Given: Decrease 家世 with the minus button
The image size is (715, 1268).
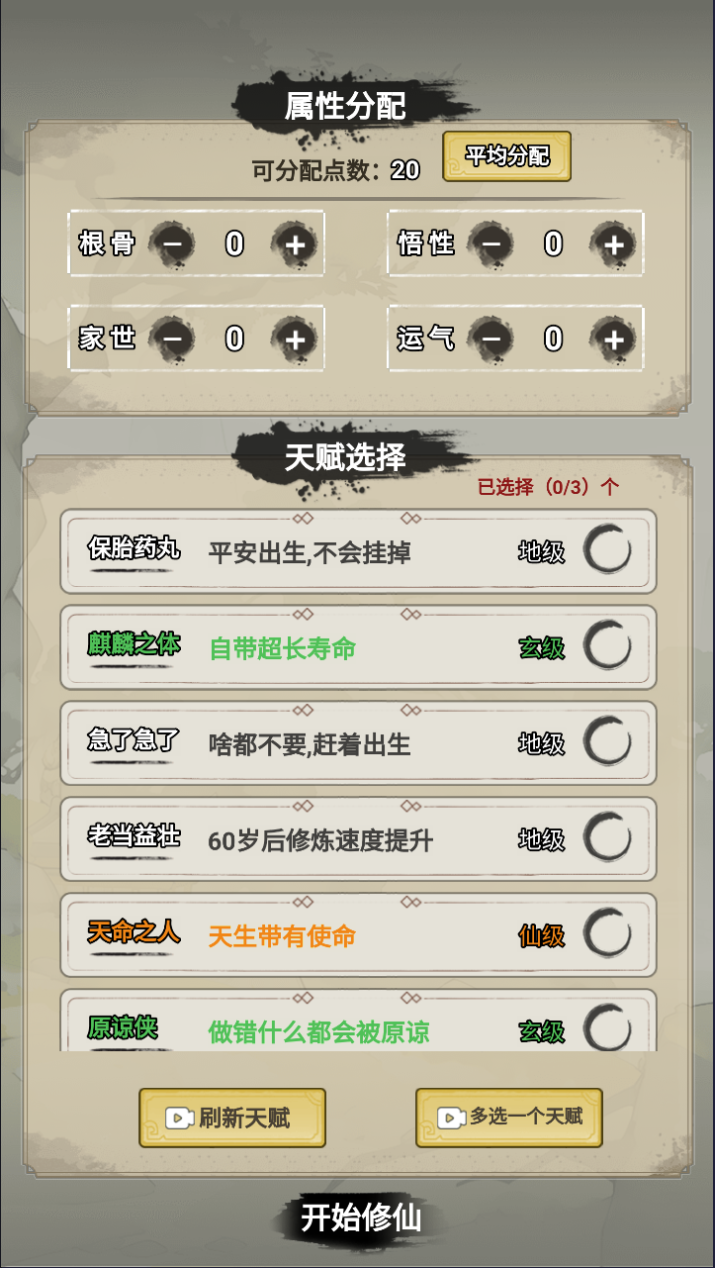Looking at the screenshot, I should pyautogui.click(x=173, y=339).
